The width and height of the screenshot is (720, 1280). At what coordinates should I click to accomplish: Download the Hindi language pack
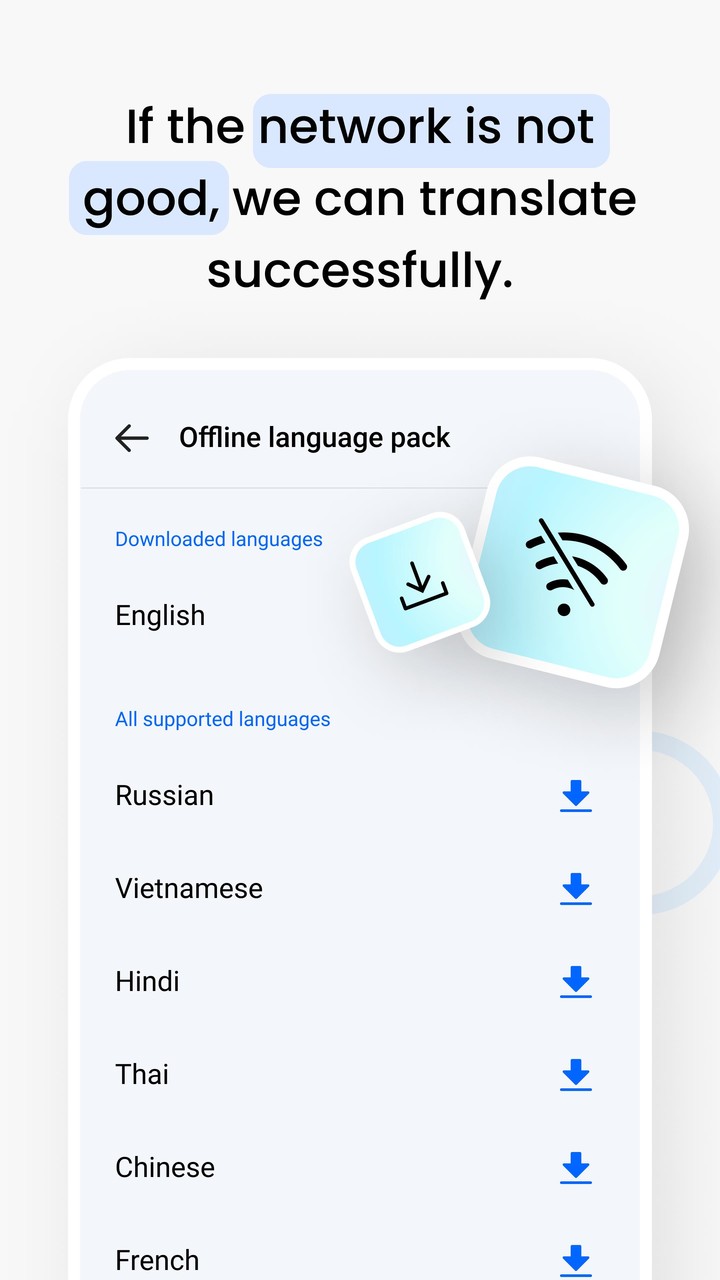[x=575, y=982]
